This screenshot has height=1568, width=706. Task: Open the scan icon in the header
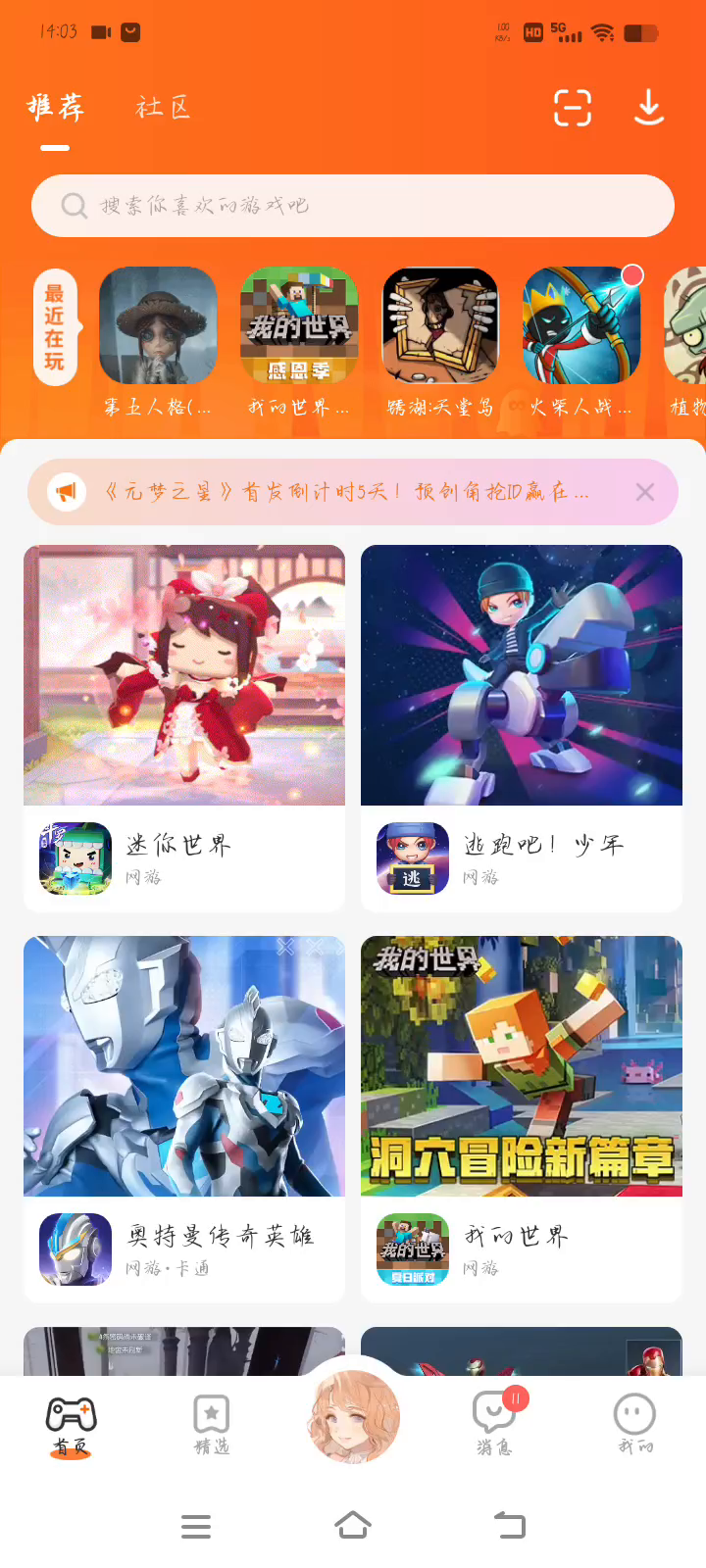pyautogui.click(x=573, y=108)
